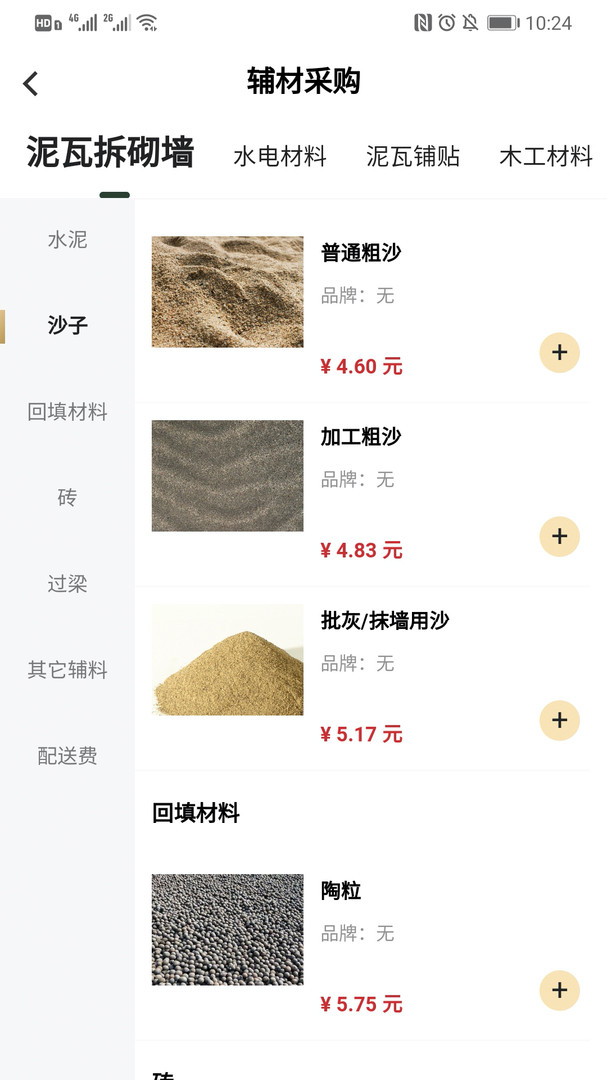This screenshot has width=607, height=1080.
Task: View the 陶粒 product photo
Action: (x=227, y=930)
